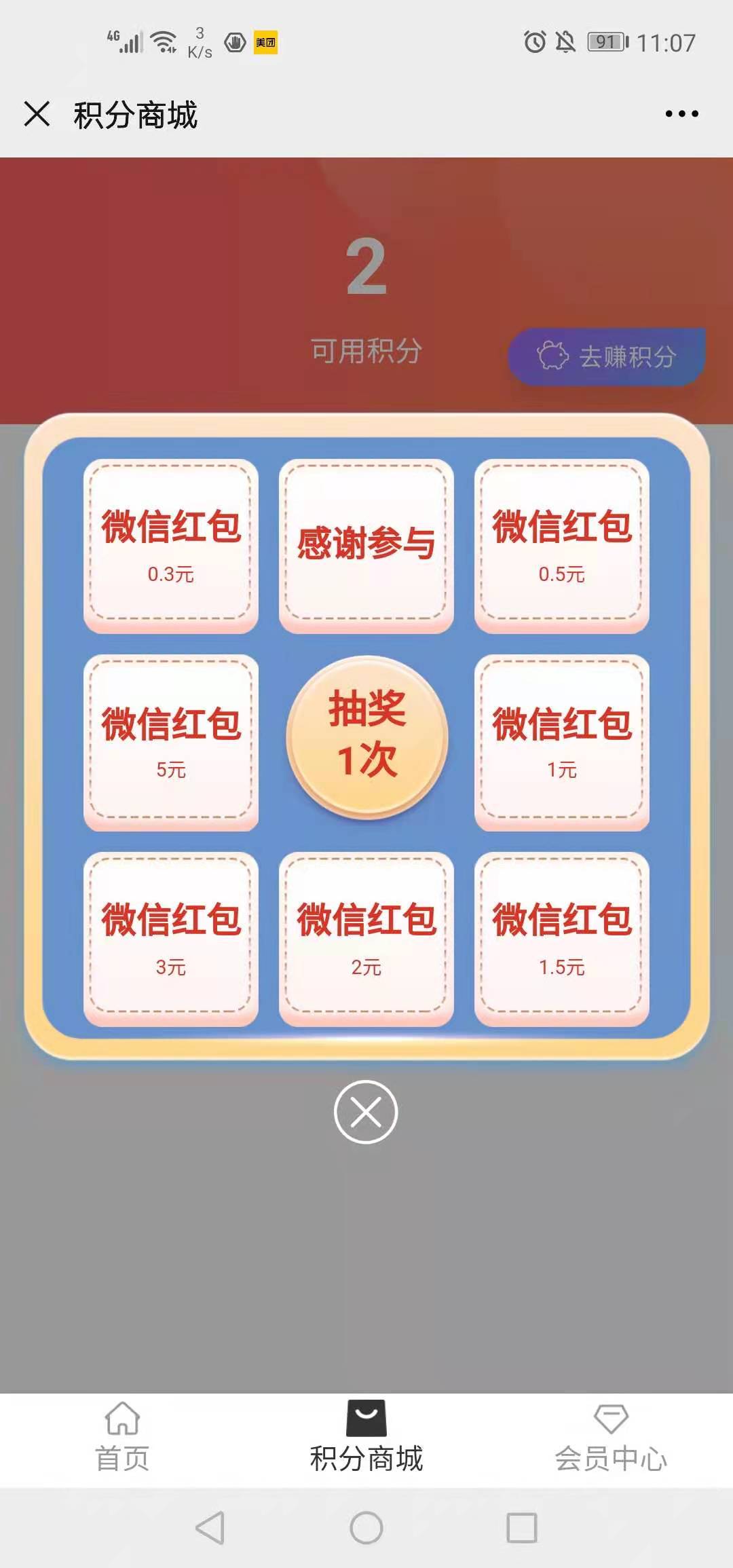Close the 积分商城 page with X
This screenshot has width=733, height=1568.
tap(37, 113)
